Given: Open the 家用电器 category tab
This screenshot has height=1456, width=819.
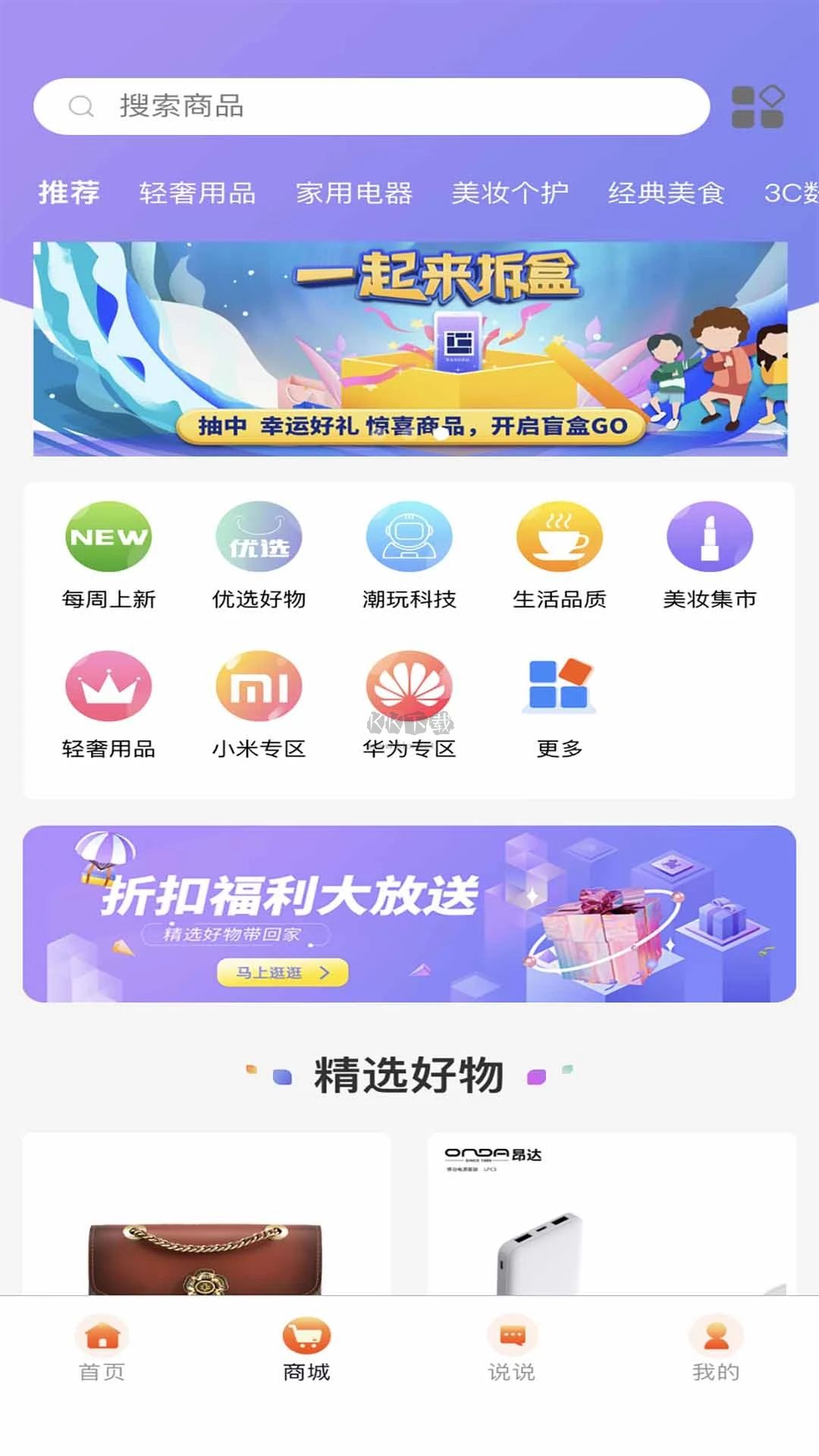Looking at the screenshot, I should [355, 193].
